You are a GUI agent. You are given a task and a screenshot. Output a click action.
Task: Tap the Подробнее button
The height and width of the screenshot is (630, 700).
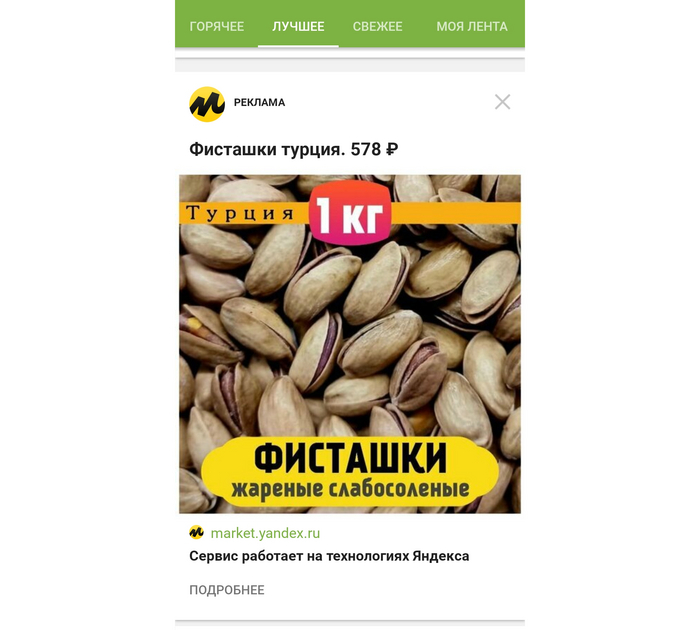(x=227, y=590)
